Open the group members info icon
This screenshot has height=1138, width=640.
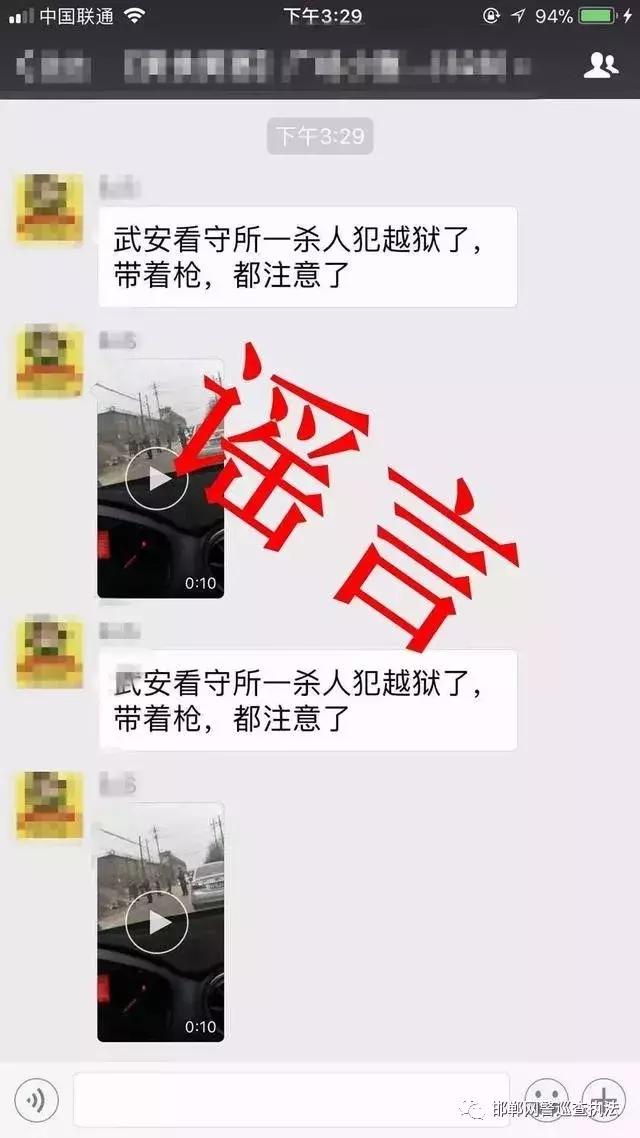click(601, 67)
